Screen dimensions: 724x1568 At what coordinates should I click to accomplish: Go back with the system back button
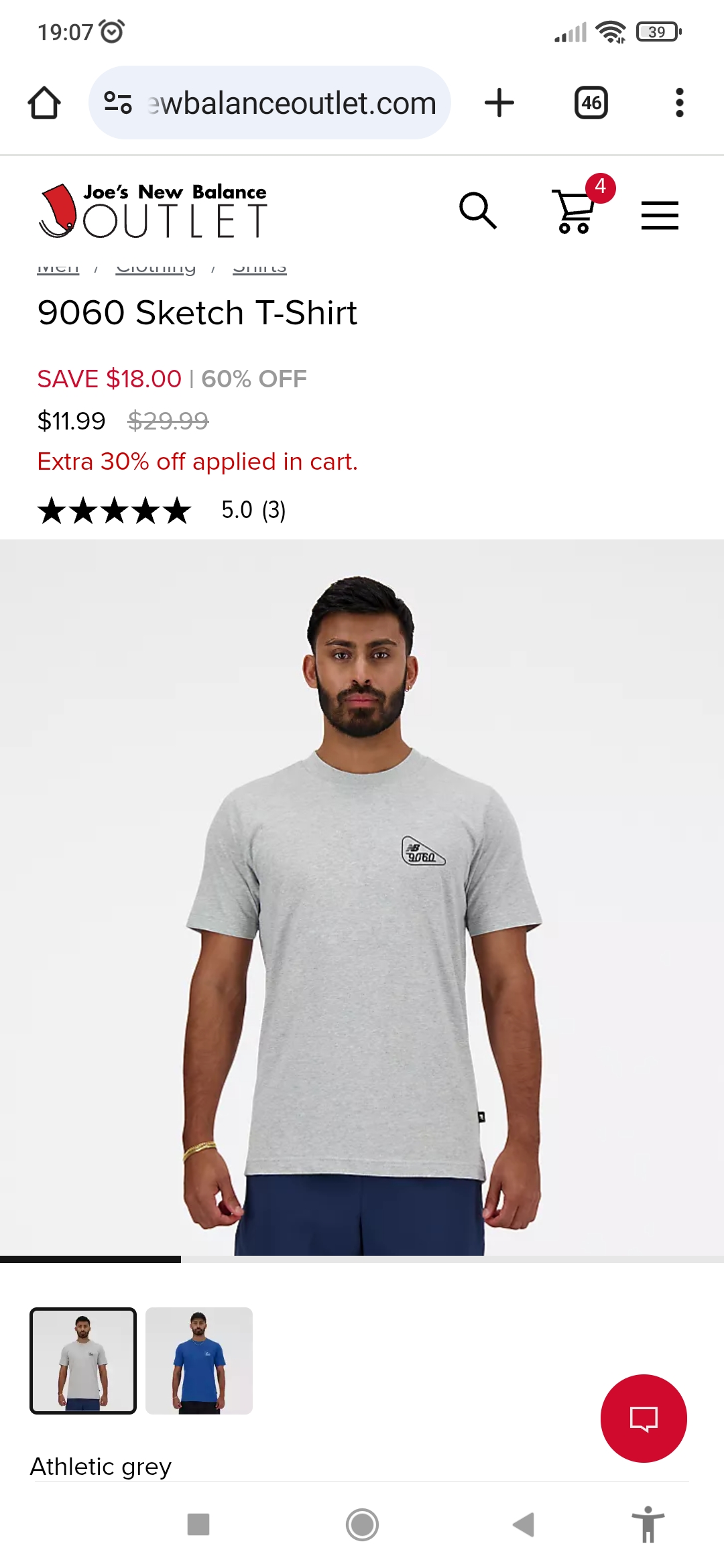[524, 1524]
